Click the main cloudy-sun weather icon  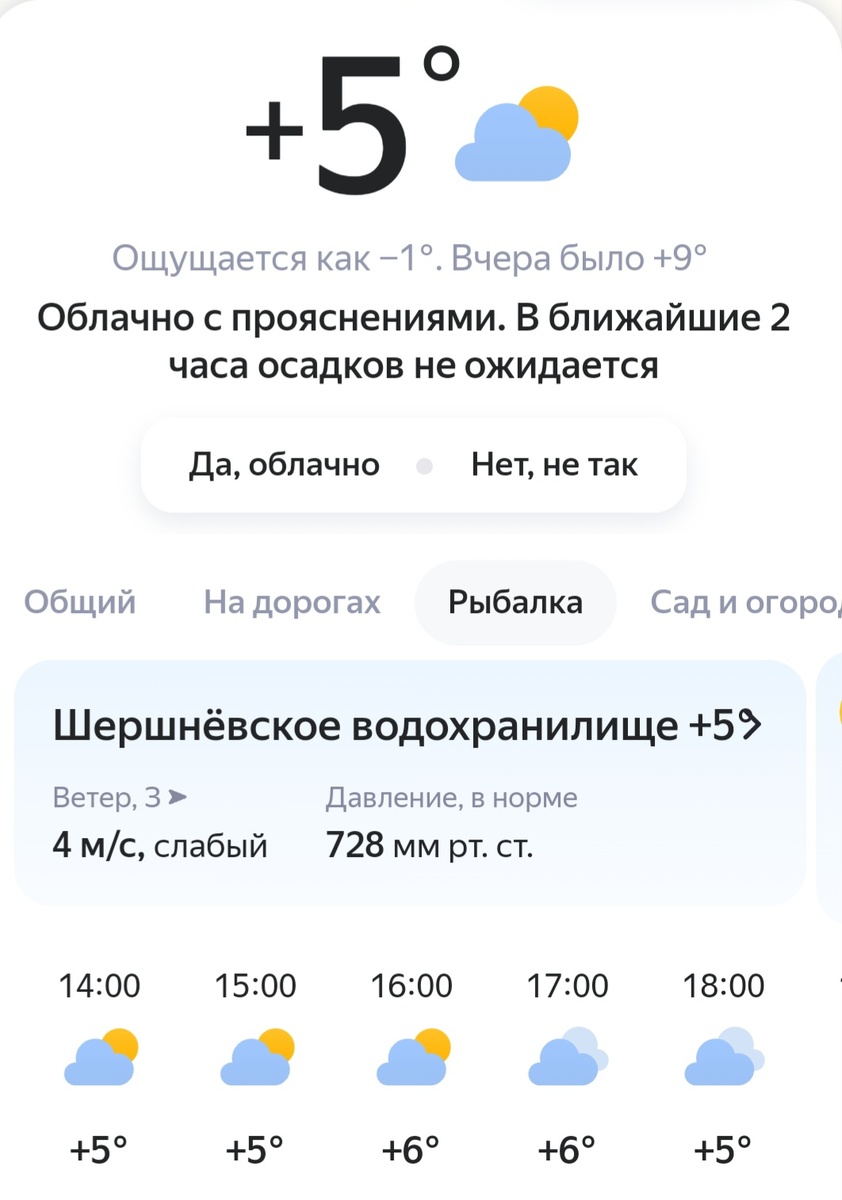click(x=515, y=128)
